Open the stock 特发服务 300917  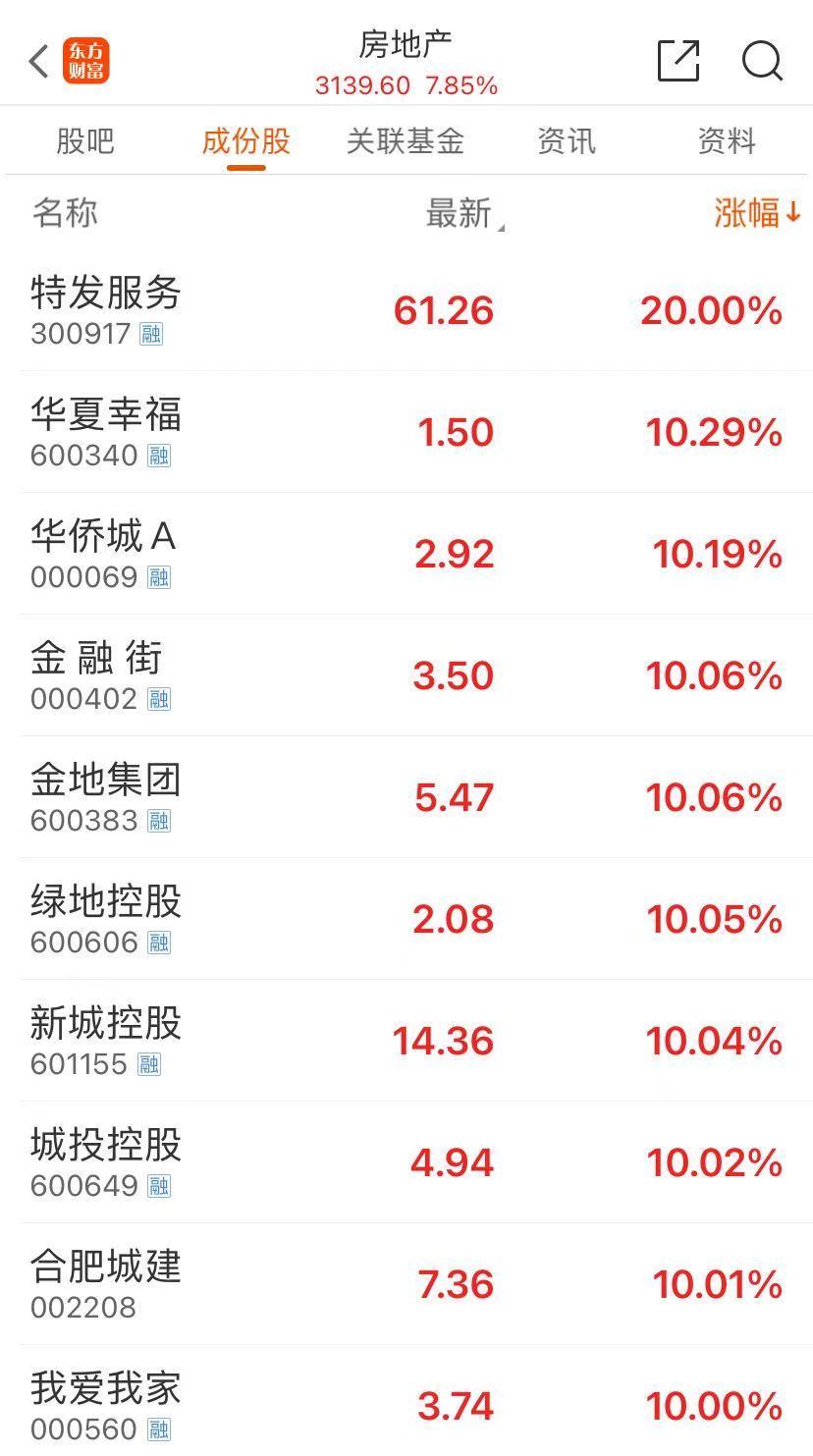tap(406, 310)
